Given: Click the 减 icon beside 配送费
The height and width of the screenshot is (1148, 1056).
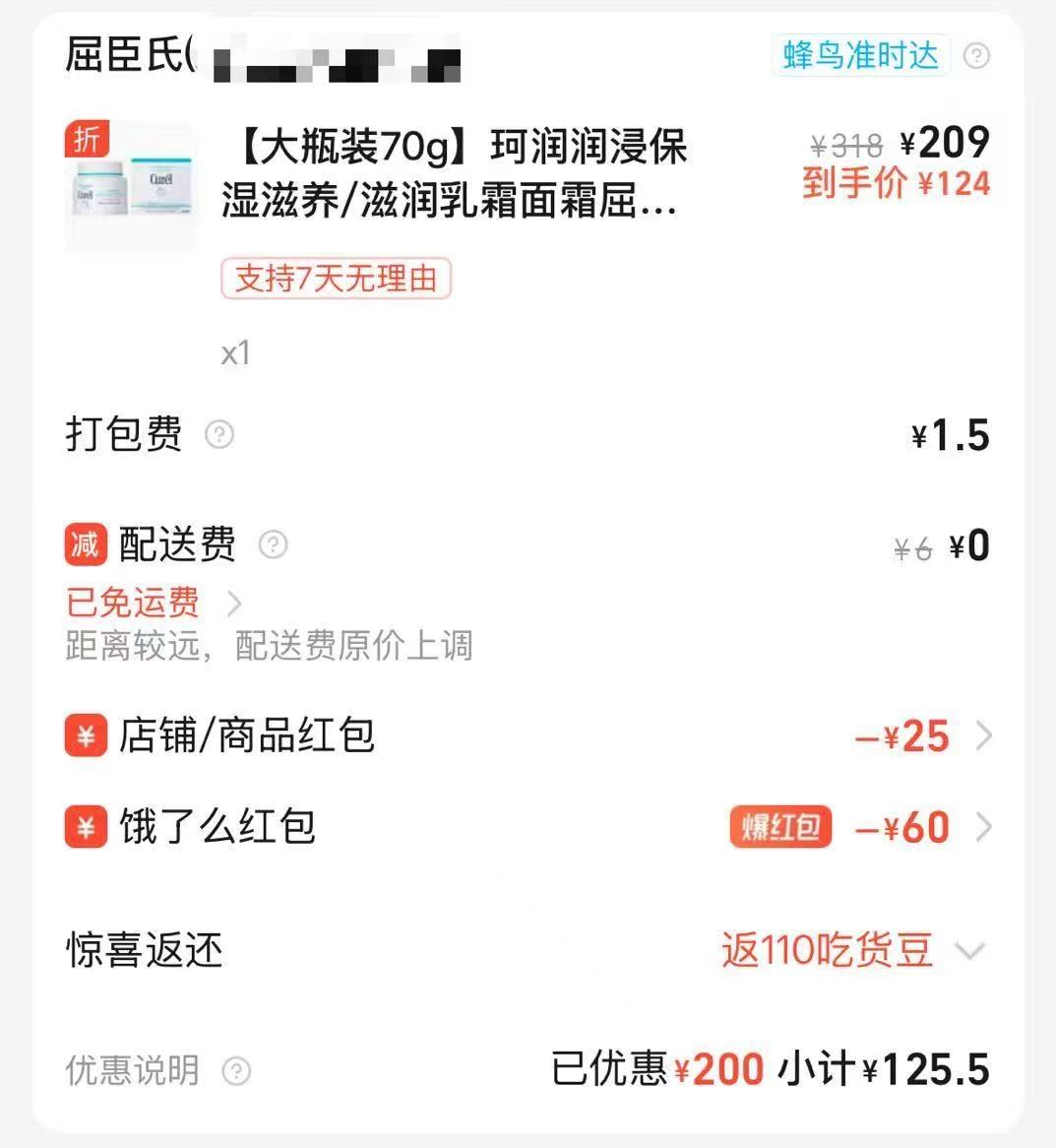Looking at the screenshot, I should pyautogui.click(x=84, y=544).
